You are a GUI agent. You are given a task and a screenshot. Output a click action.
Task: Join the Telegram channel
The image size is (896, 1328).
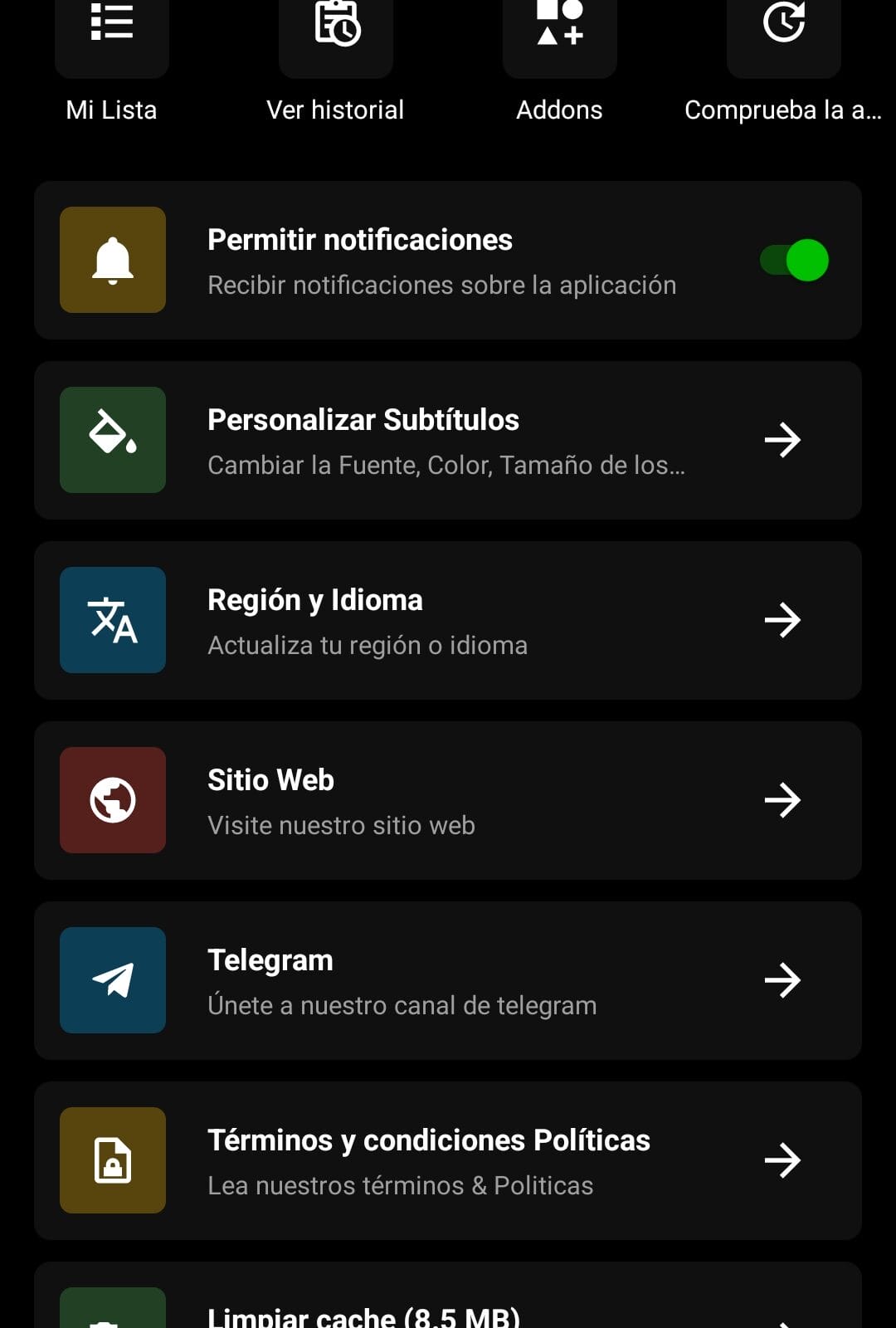pos(783,980)
